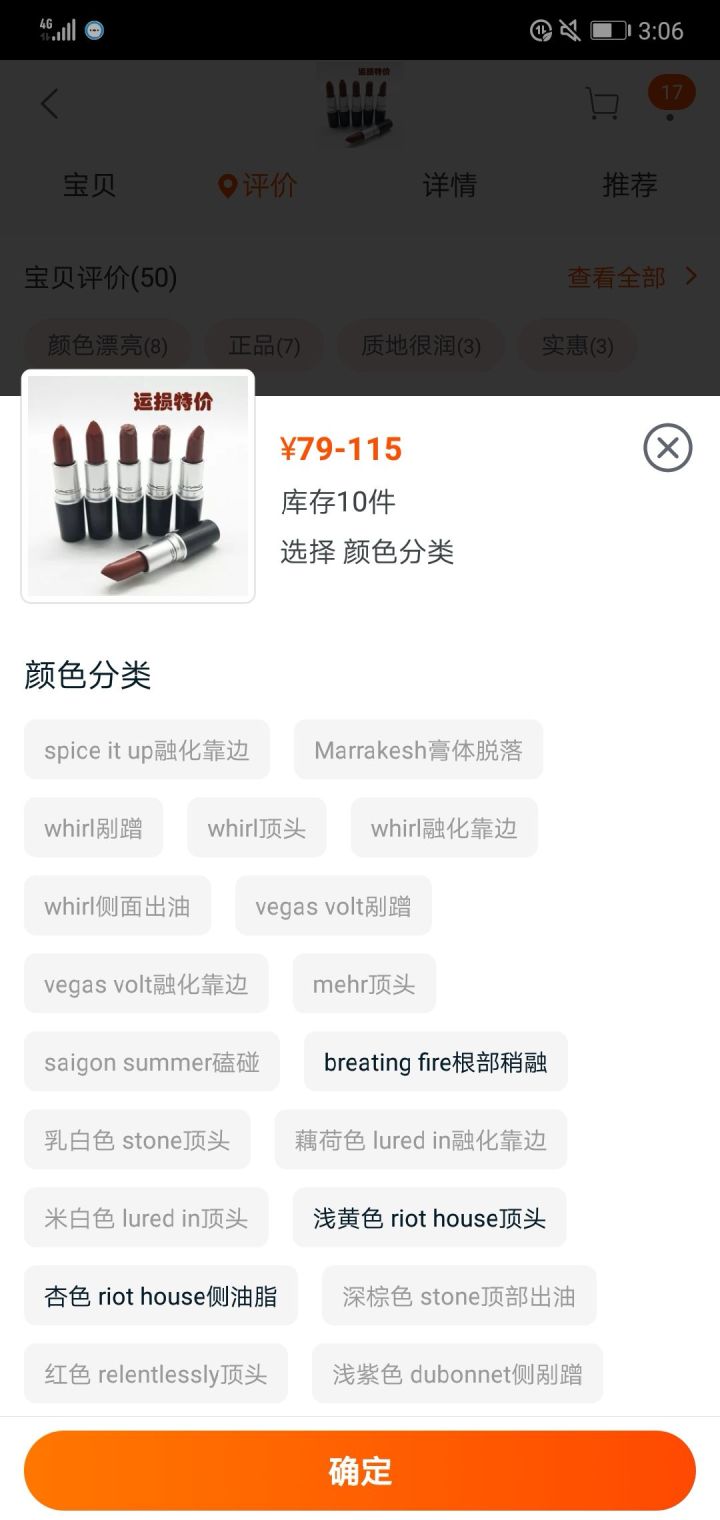Choose 浅黄色 riot house顶头 variant
This screenshot has width=720, height=1520.
(x=429, y=1218)
